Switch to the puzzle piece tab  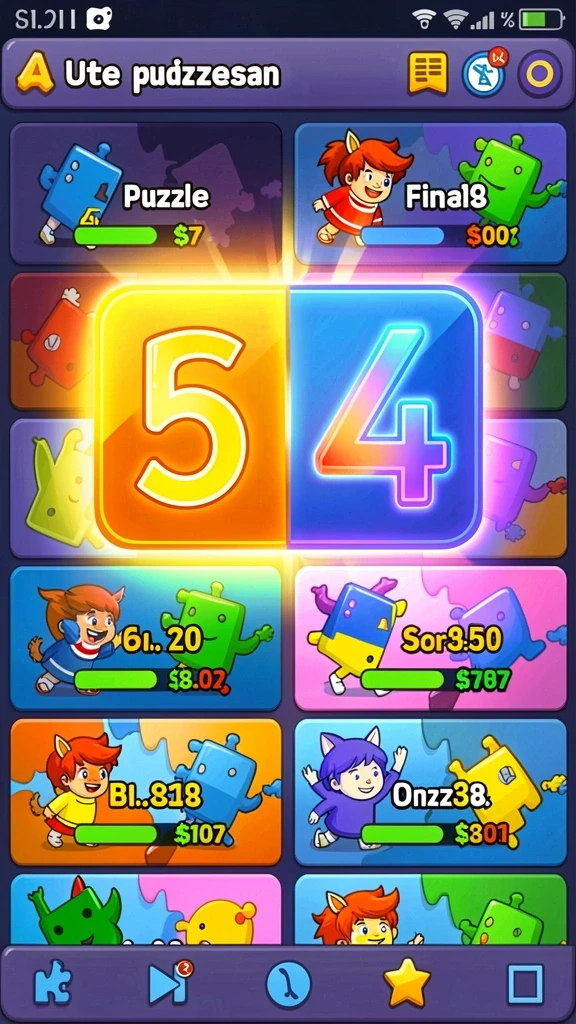point(52,983)
